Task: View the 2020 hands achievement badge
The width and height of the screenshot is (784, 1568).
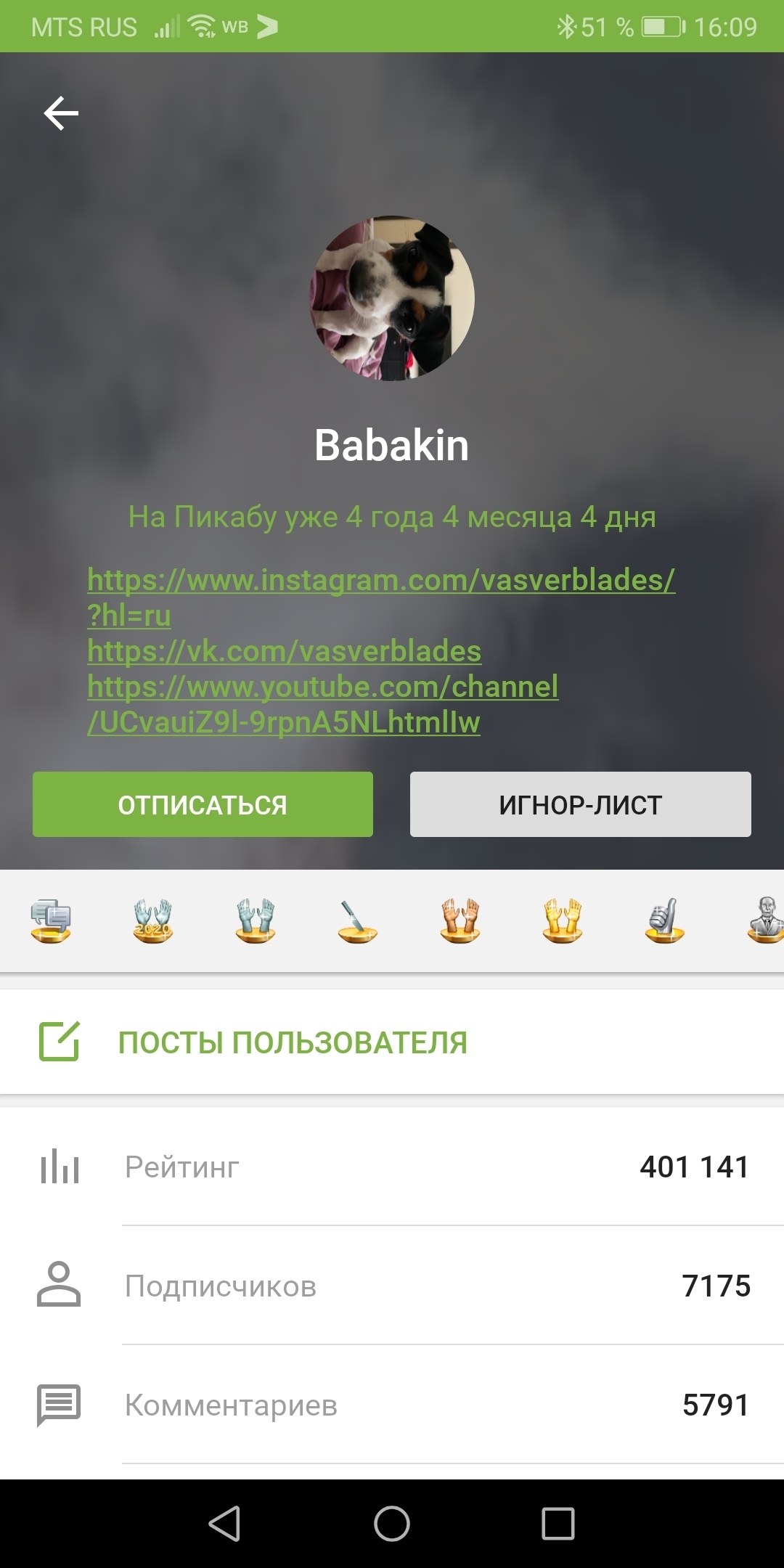Action: [x=152, y=920]
